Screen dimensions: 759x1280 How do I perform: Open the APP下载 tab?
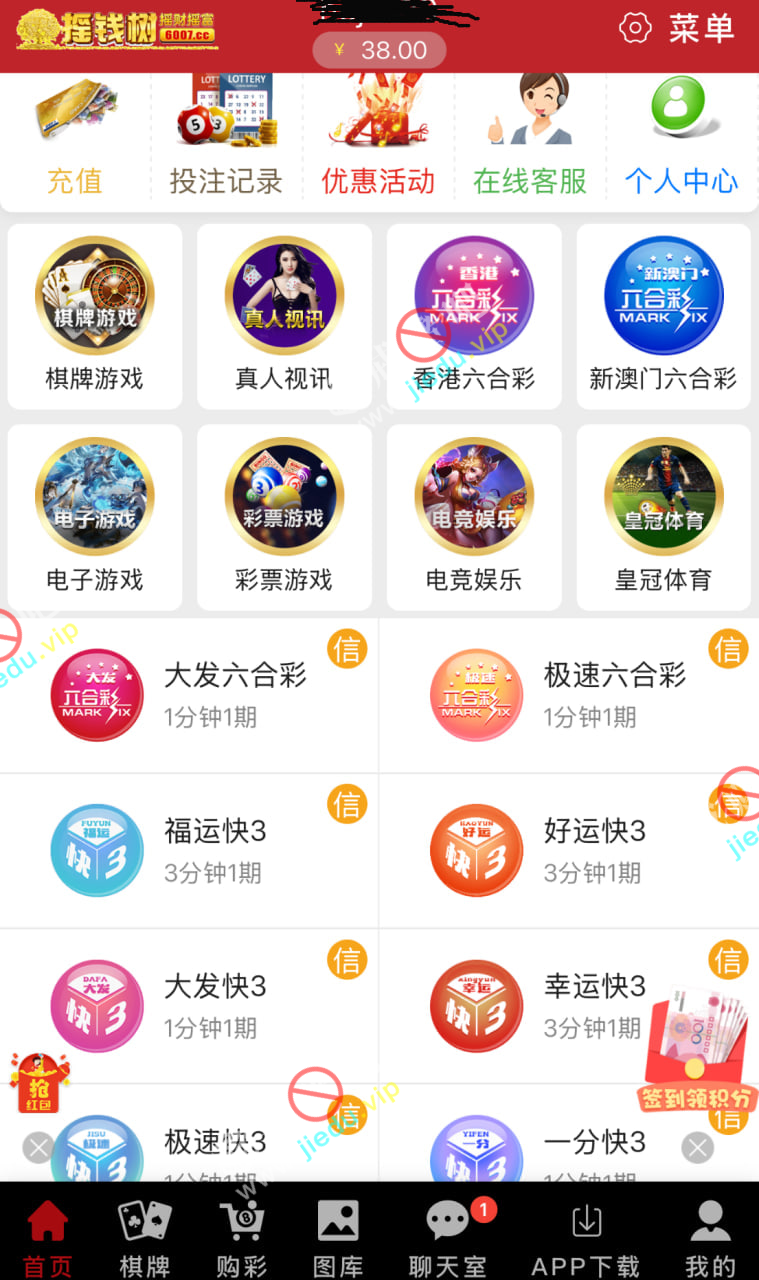(x=586, y=1238)
